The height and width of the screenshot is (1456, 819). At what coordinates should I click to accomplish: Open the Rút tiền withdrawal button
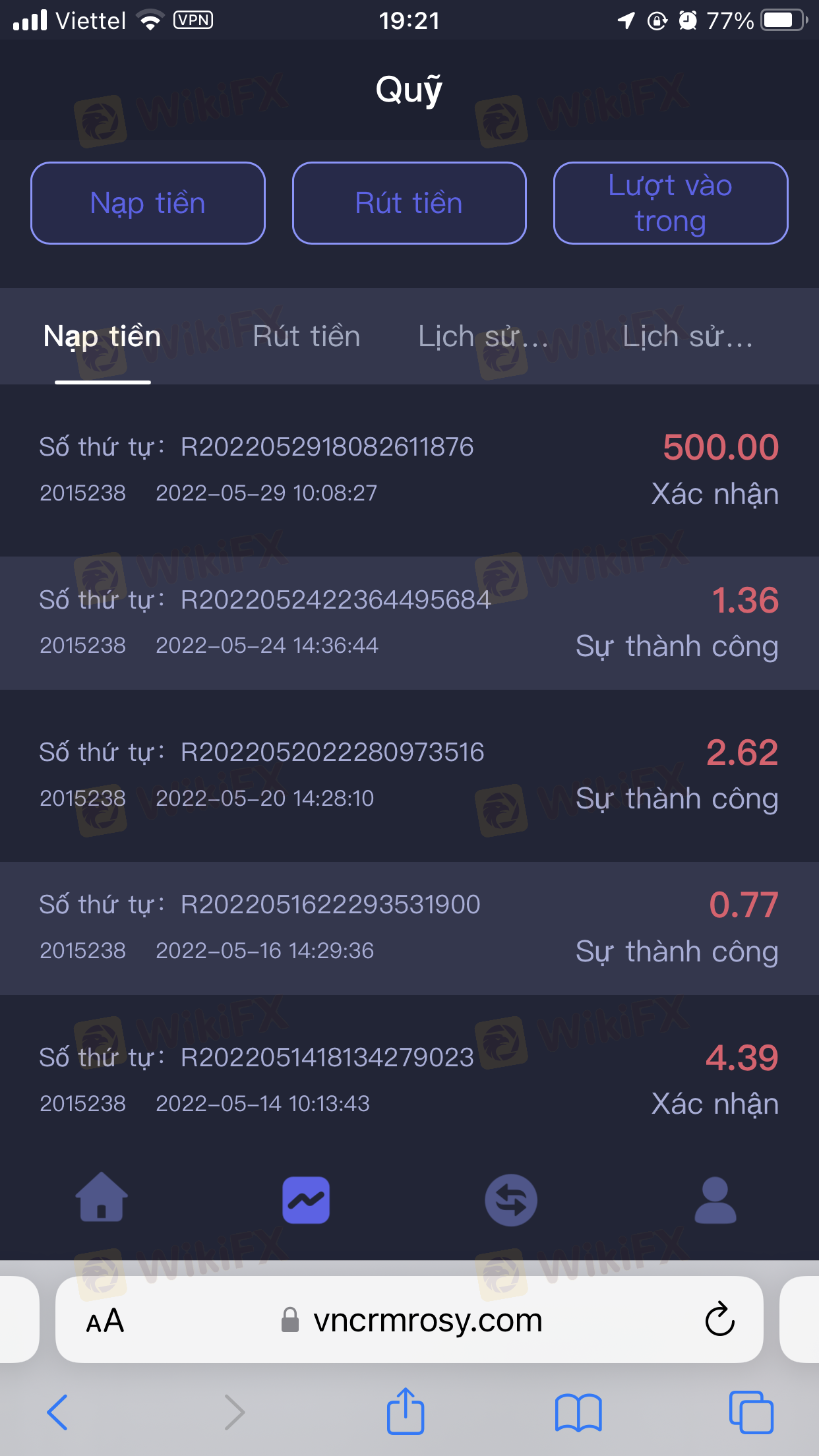point(409,203)
